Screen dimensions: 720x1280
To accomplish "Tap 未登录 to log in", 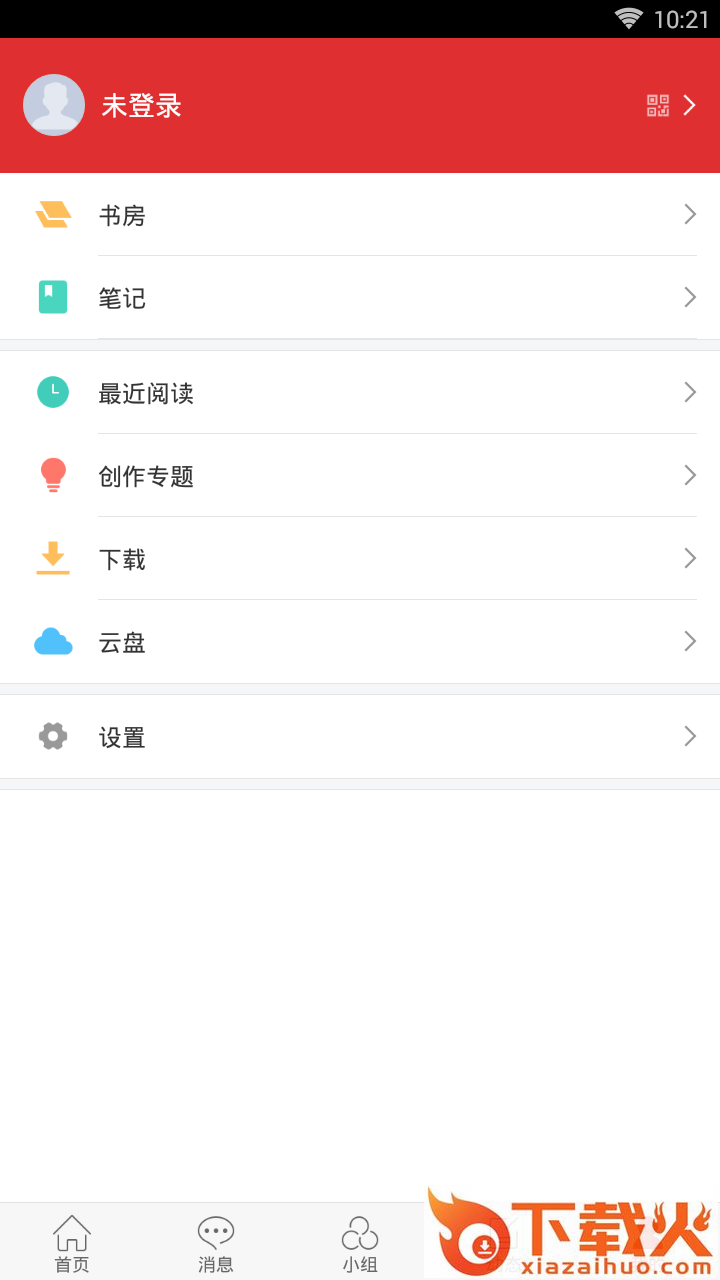I will click(x=141, y=106).
